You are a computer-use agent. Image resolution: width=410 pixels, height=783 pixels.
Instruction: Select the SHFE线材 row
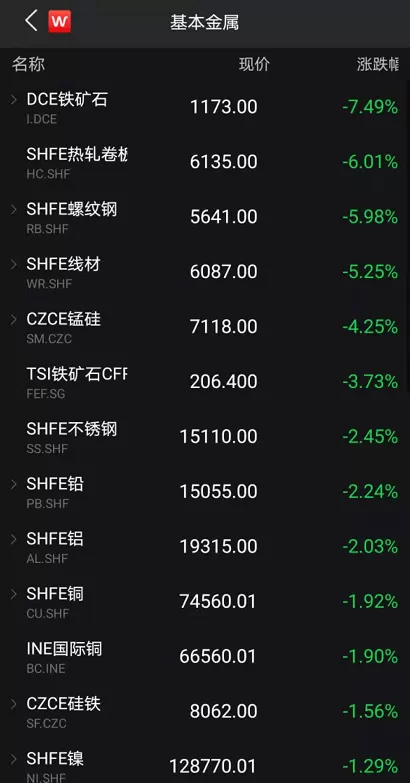click(x=205, y=272)
